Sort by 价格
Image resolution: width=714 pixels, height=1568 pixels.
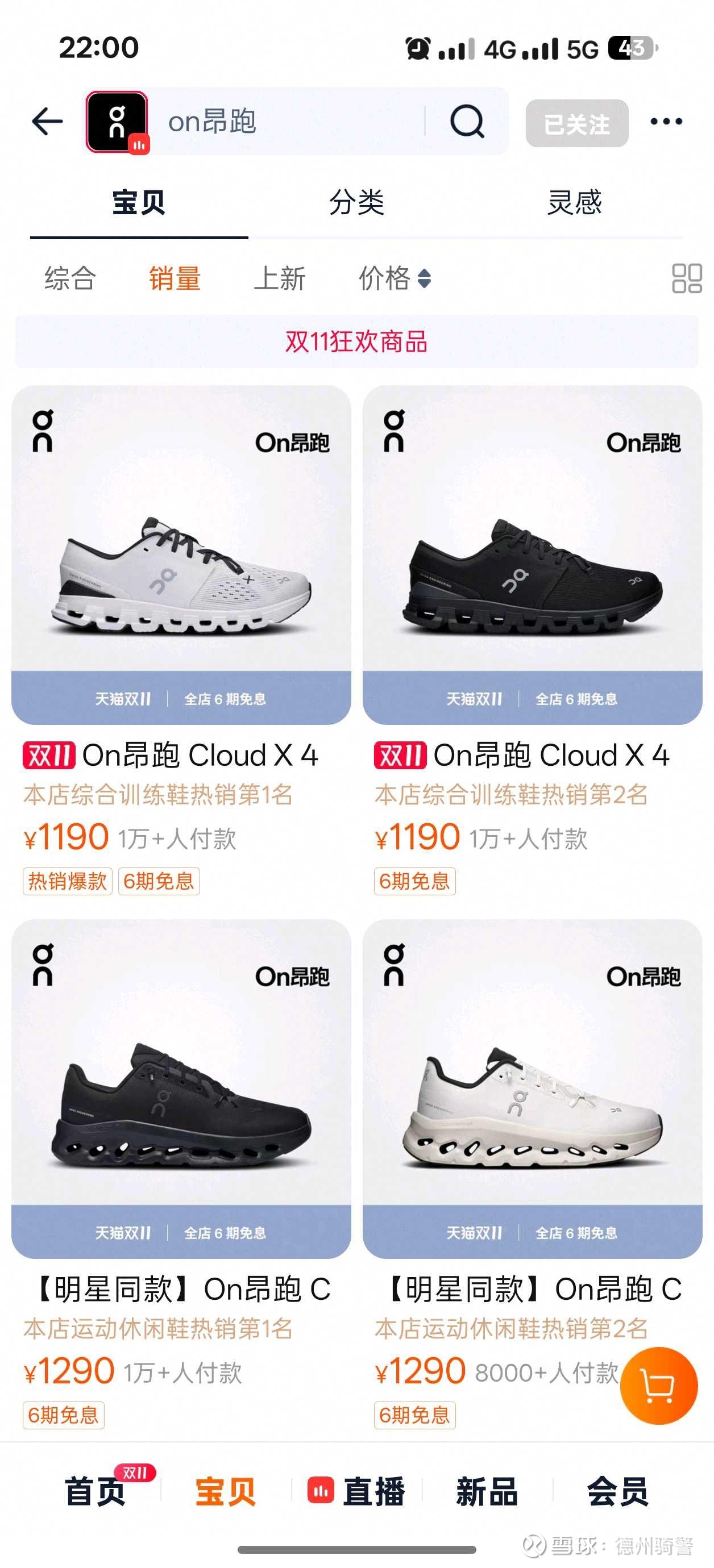tap(394, 279)
